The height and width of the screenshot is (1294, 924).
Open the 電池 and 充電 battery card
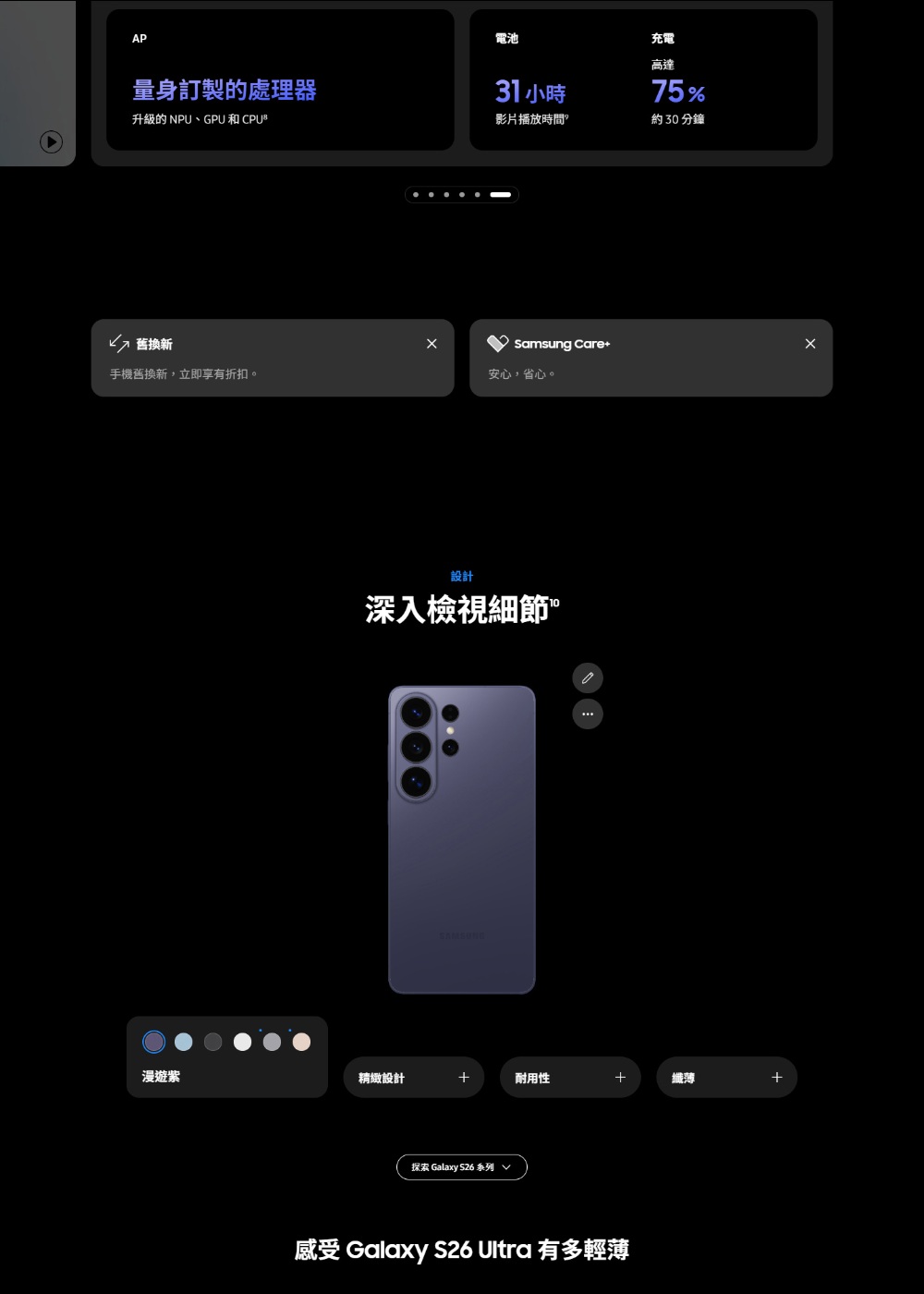643,79
